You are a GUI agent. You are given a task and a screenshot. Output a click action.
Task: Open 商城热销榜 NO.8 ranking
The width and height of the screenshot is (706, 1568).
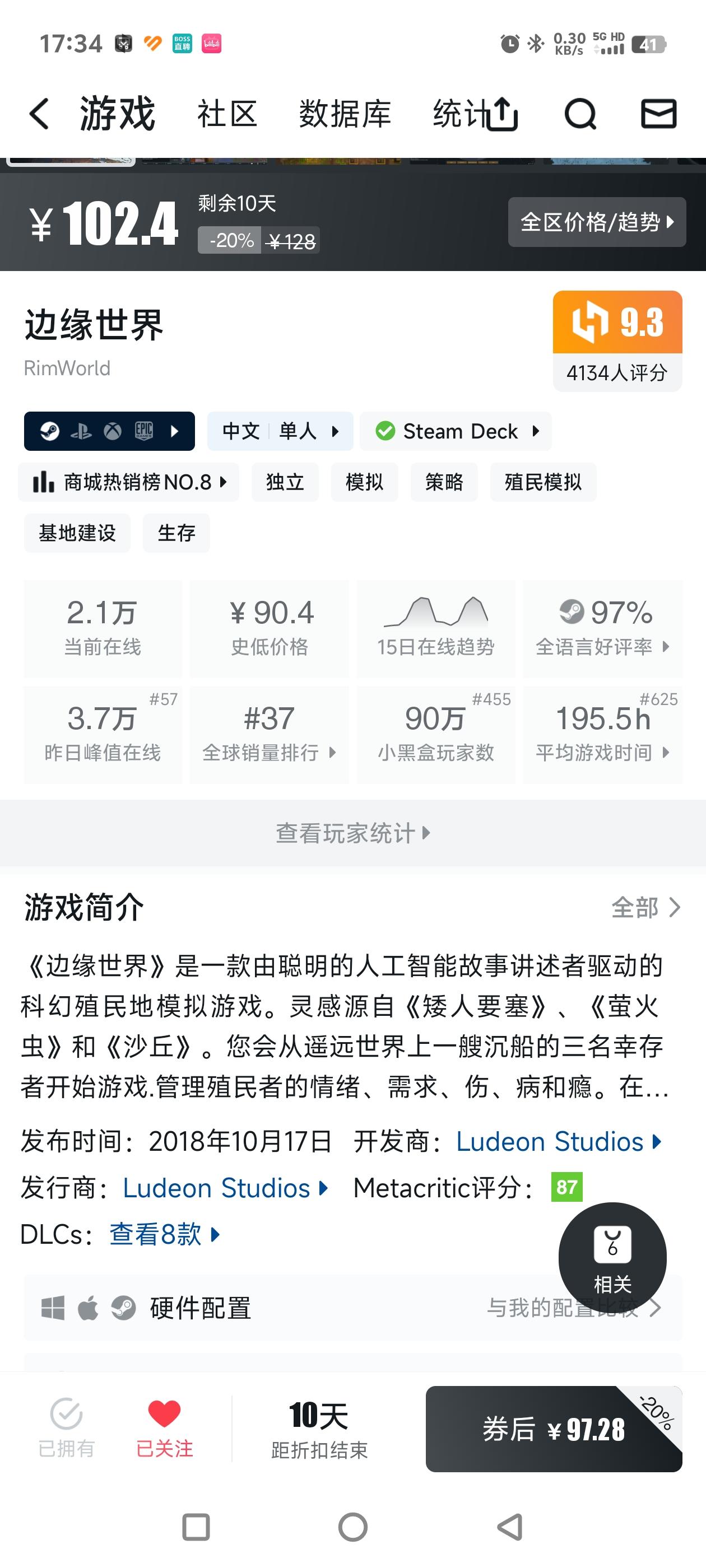coord(128,482)
